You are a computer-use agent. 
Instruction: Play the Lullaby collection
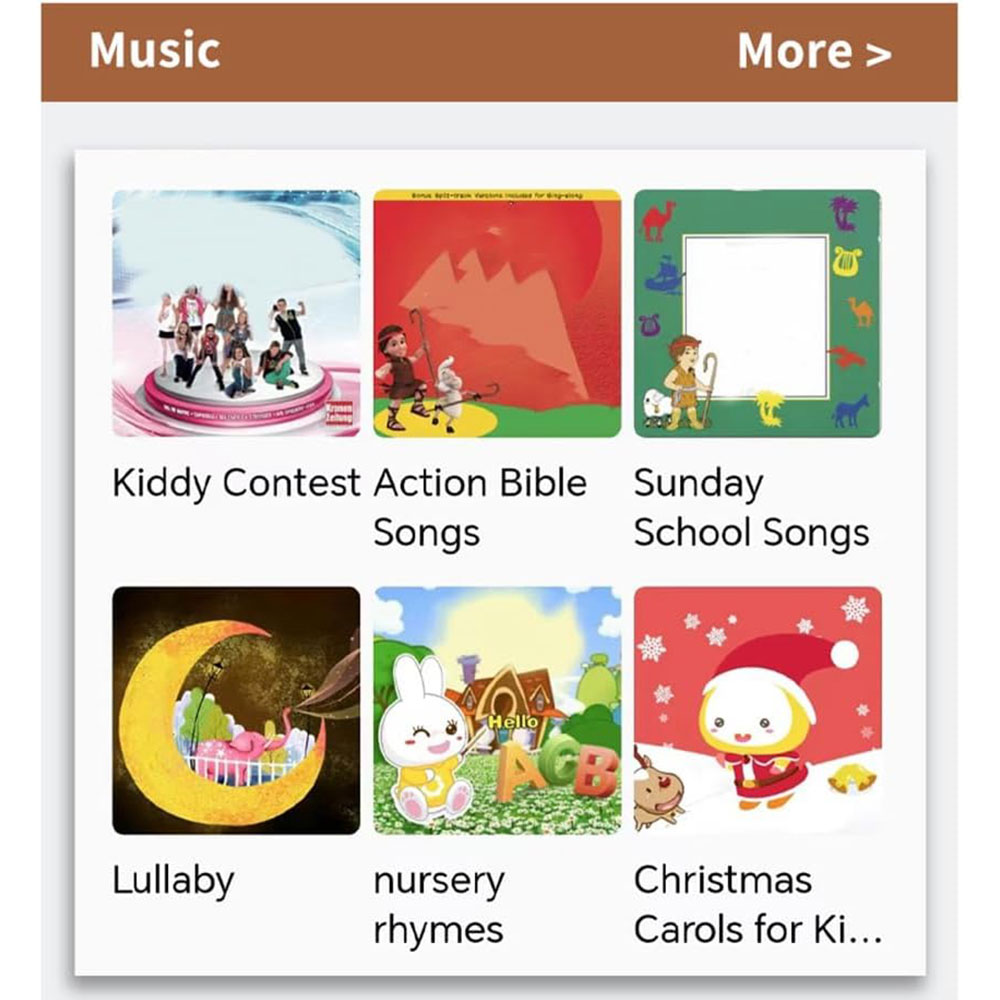pos(236,710)
